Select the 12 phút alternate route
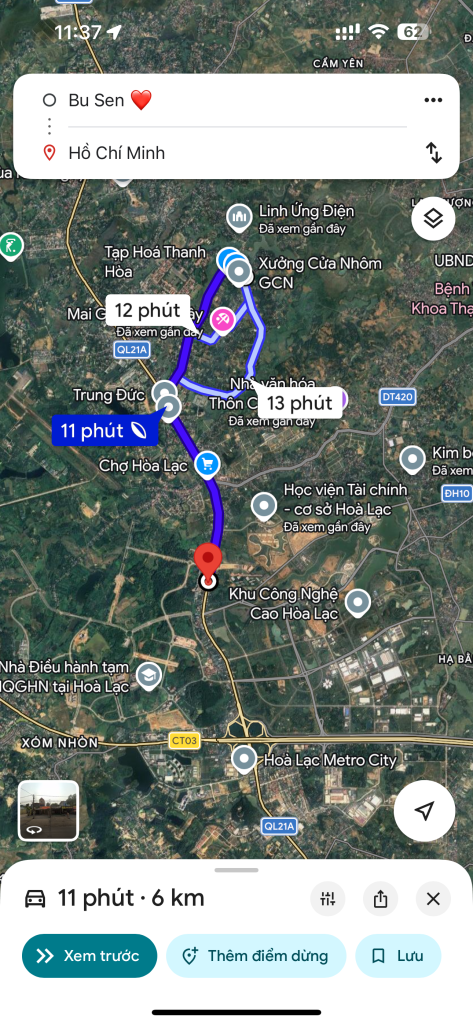Screen dimensions: 473x1024 148,310
